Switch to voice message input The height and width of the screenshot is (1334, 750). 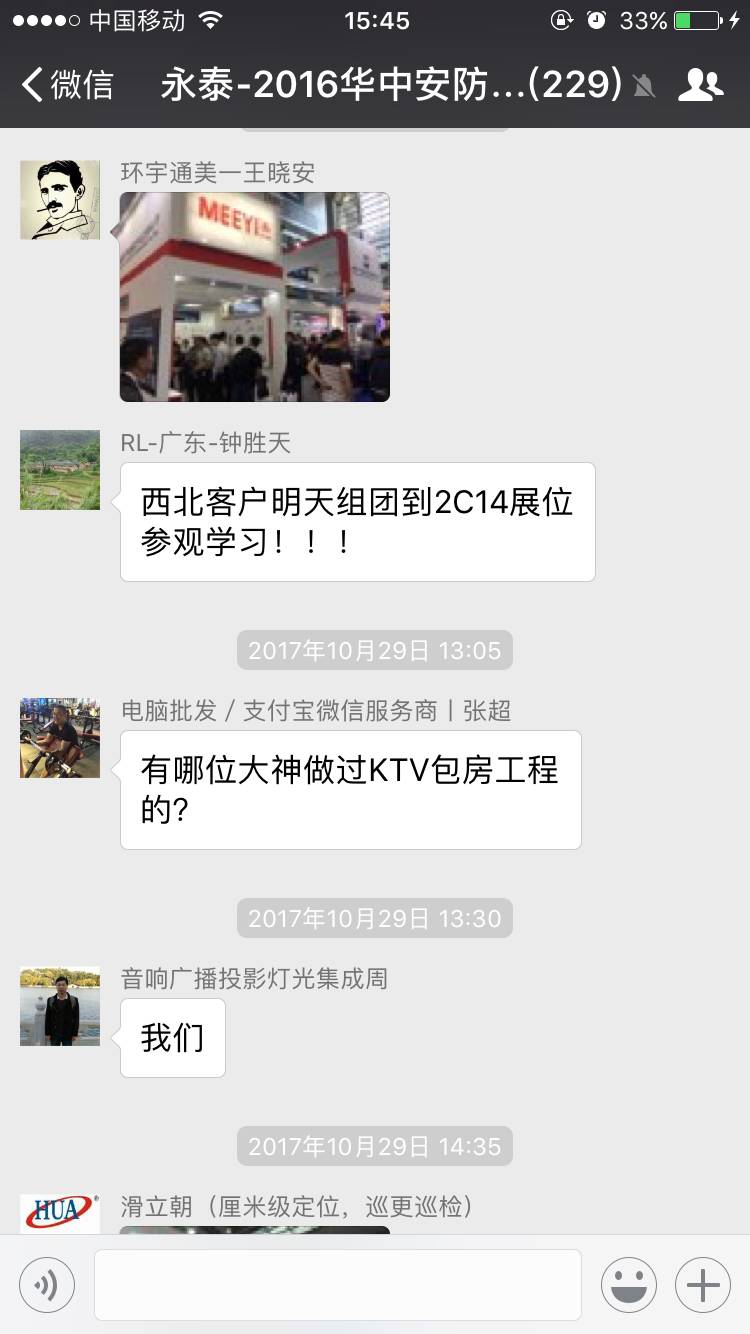(47, 1285)
